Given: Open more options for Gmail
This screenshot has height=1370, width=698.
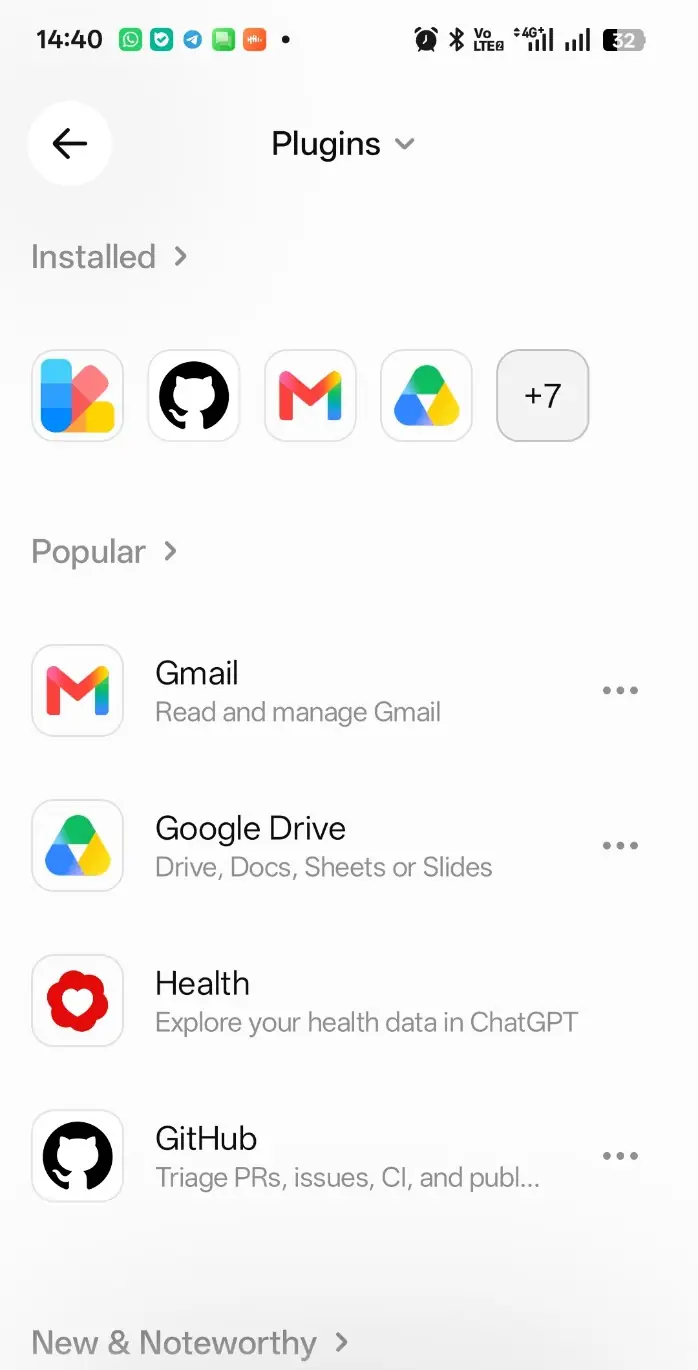Looking at the screenshot, I should coord(620,691).
